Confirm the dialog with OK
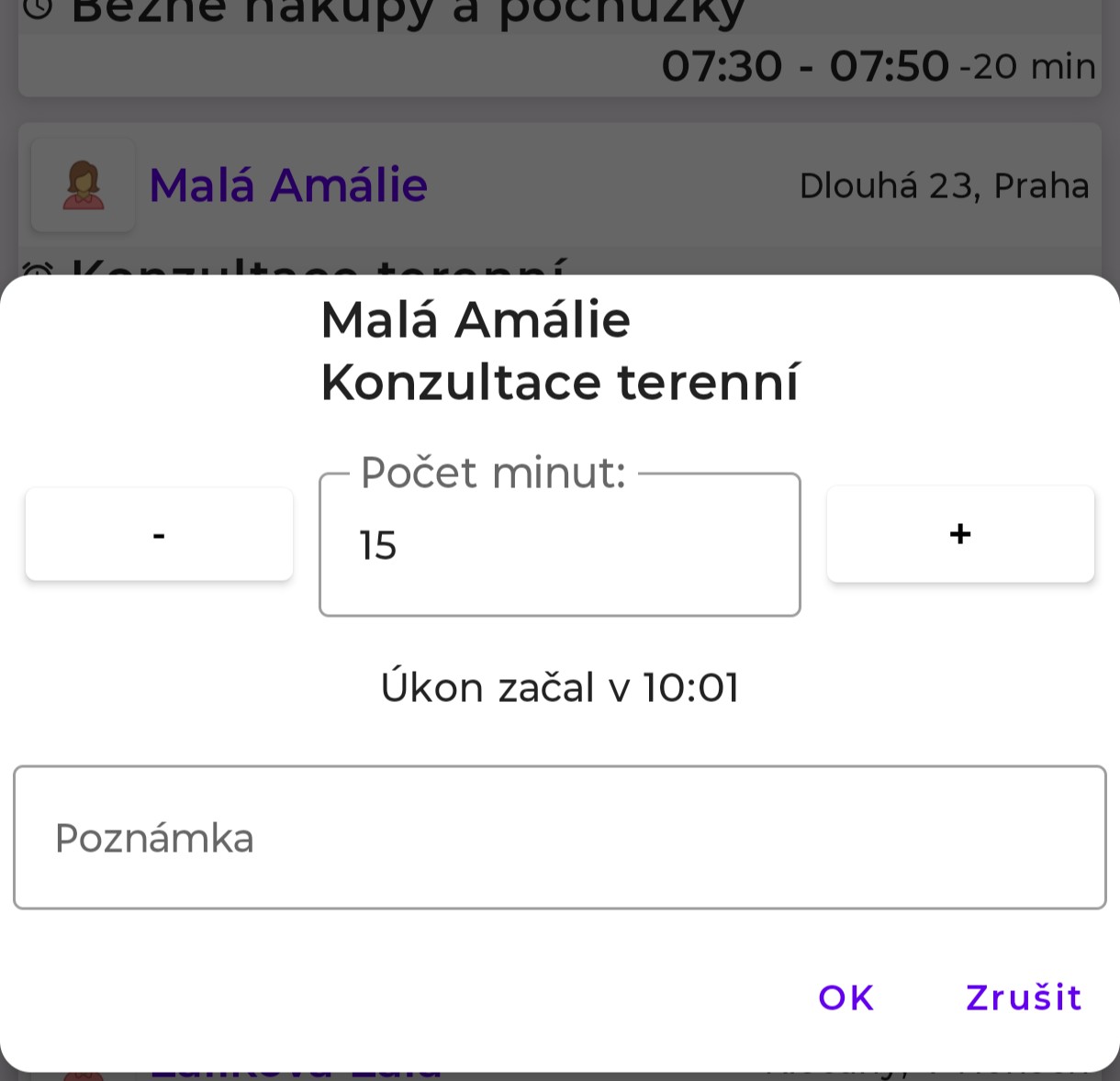1120x1081 pixels. (x=846, y=997)
